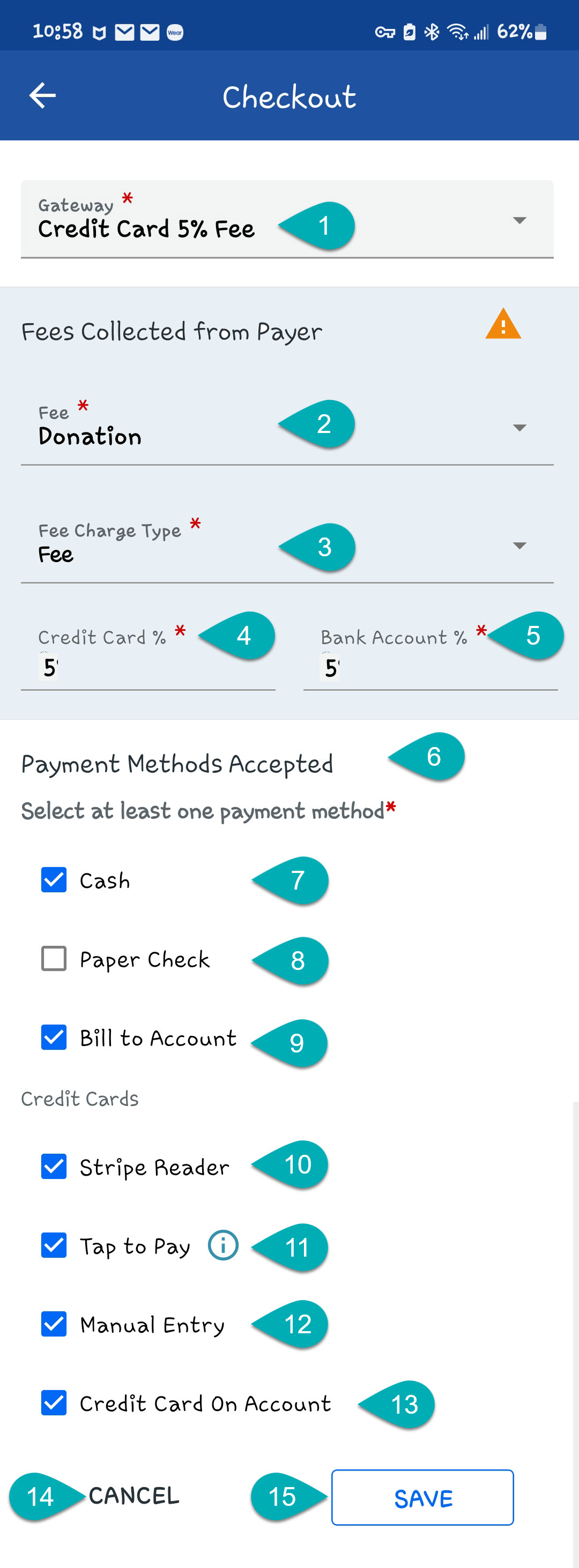Tap the orange warning icon

(503, 324)
